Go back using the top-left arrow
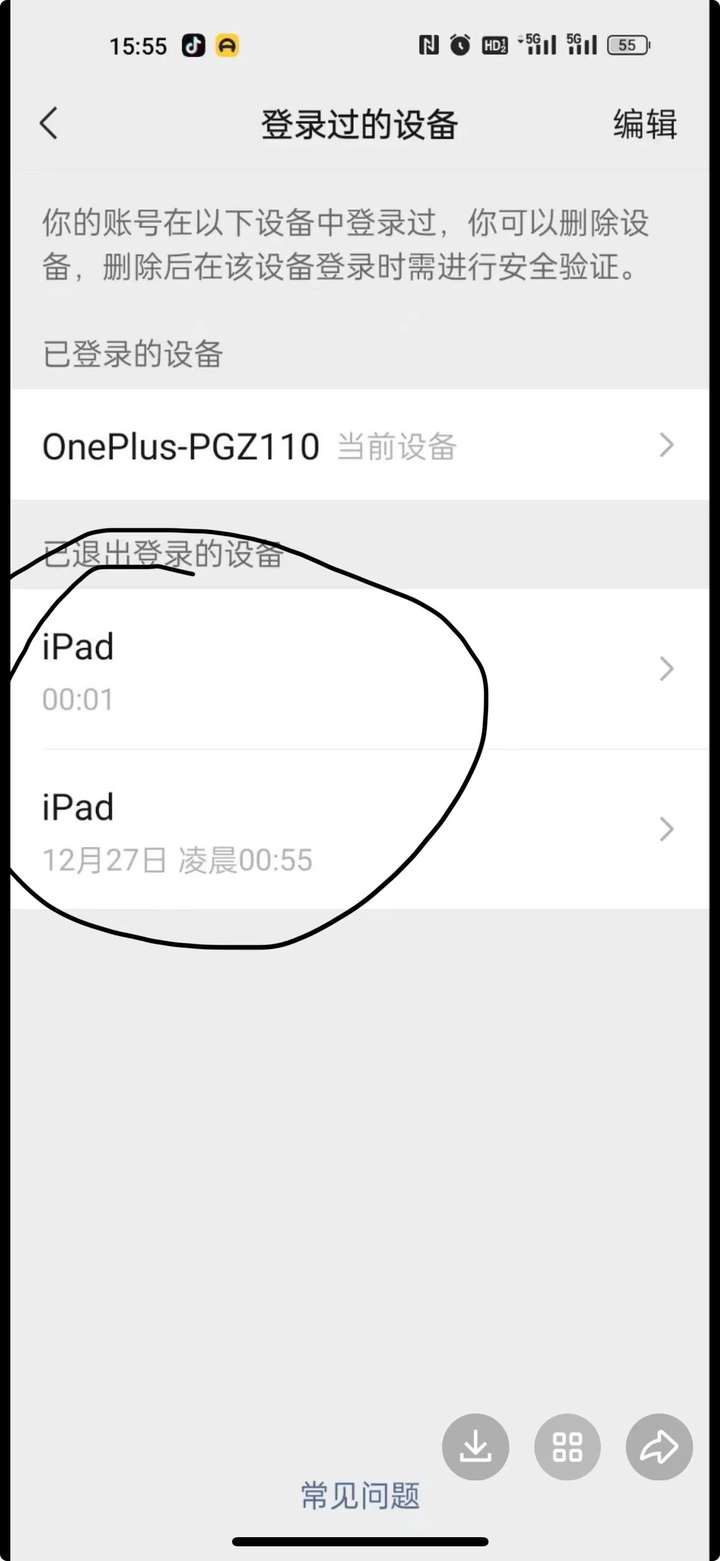Image resolution: width=720 pixels, height=1561 pixels. click(x=48, y=124)
